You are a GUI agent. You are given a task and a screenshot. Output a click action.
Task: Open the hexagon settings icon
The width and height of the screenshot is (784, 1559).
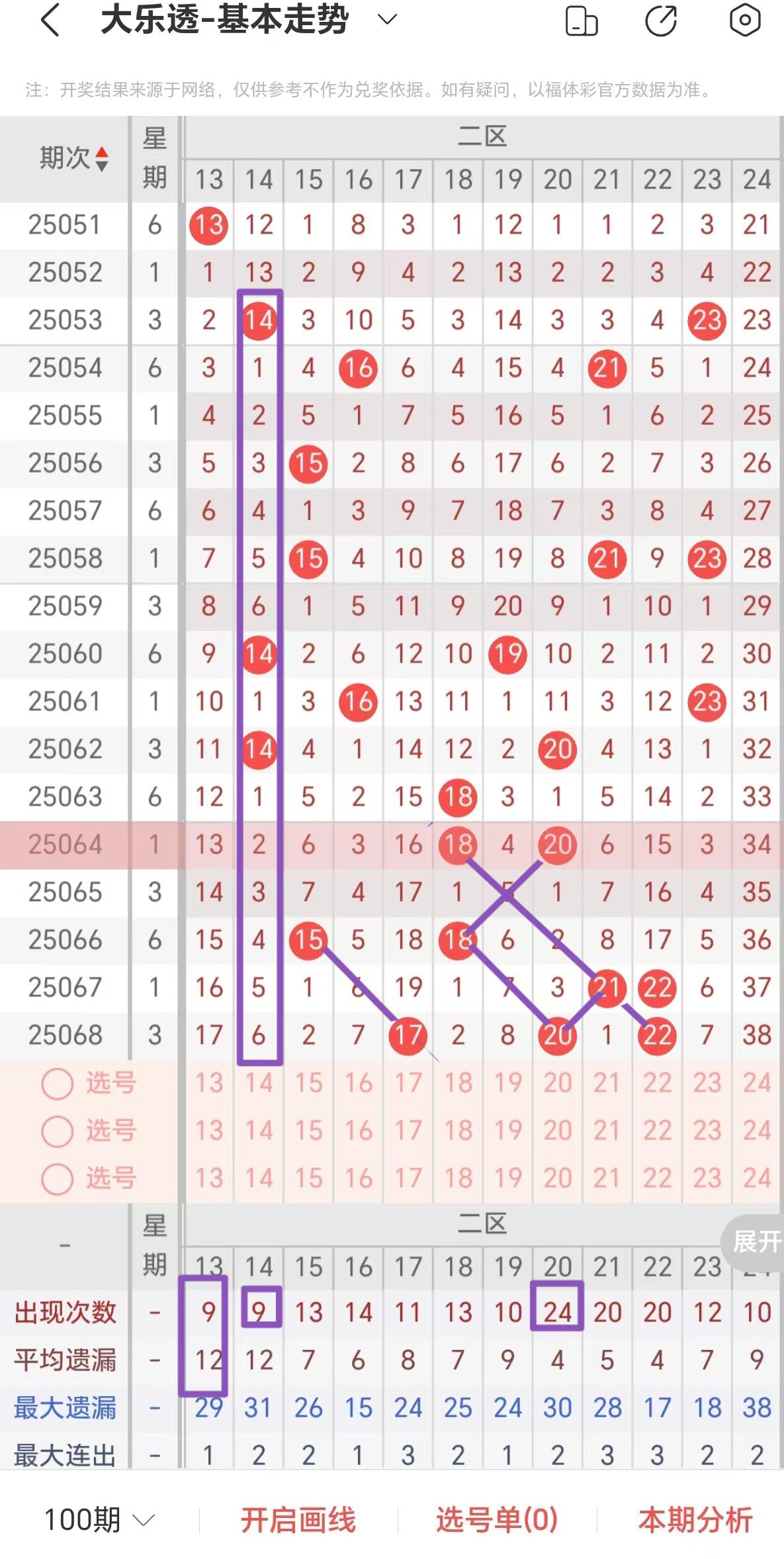click(744, 20)
